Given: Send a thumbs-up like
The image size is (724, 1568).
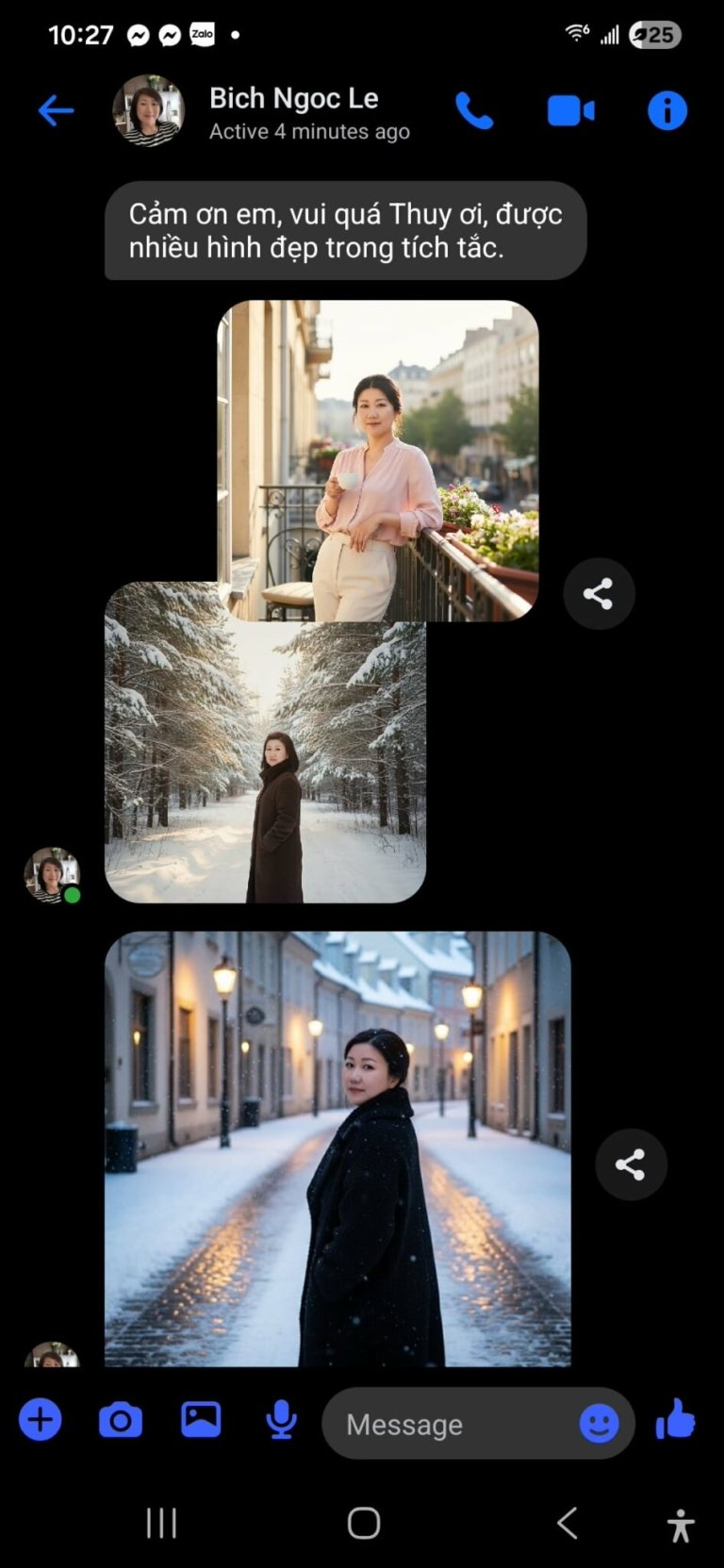Looking at the screenshot, I should click(676, 1419).
